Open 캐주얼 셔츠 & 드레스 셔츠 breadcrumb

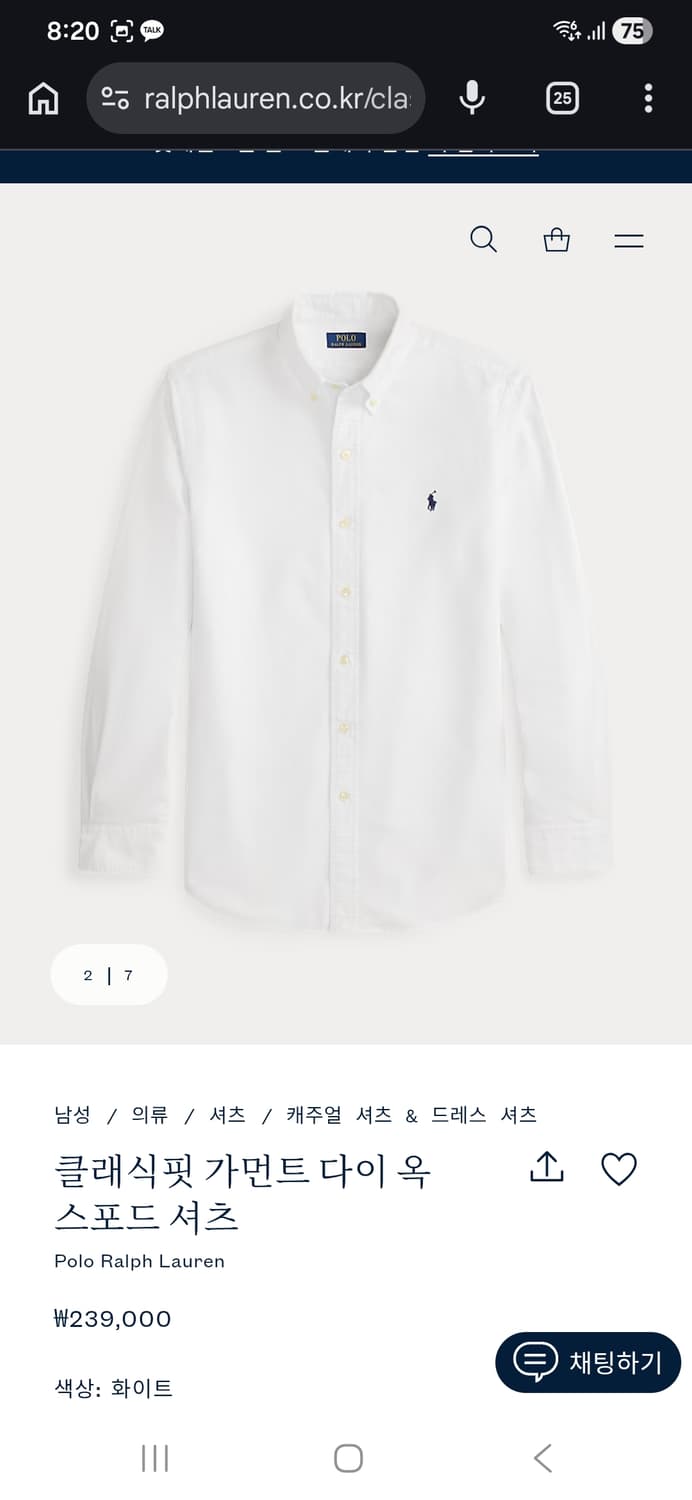click(411, 1115)
